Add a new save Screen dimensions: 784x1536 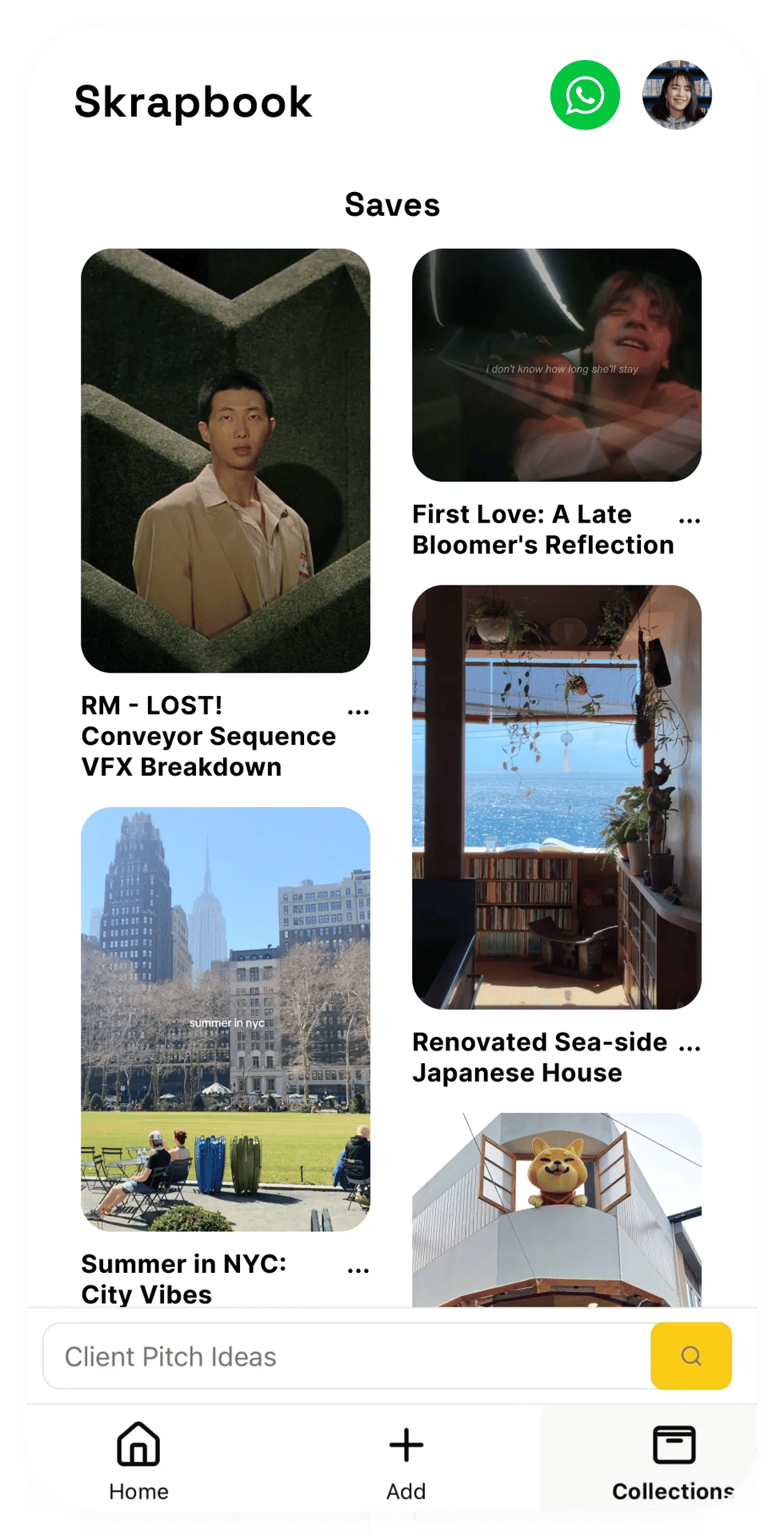coord(406,1461)
